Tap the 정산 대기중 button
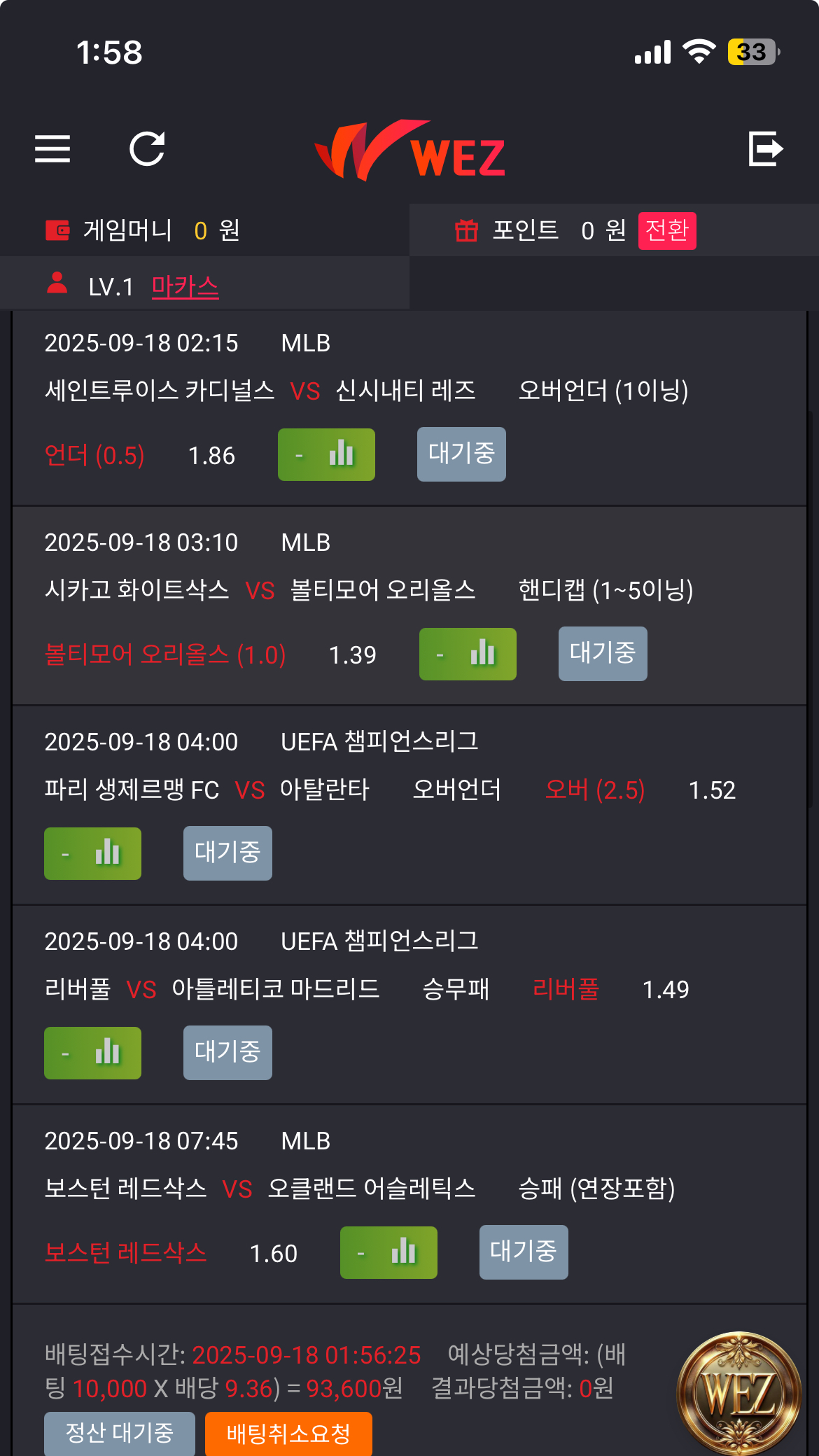819x1456 pixels. tap(119, 1434)
